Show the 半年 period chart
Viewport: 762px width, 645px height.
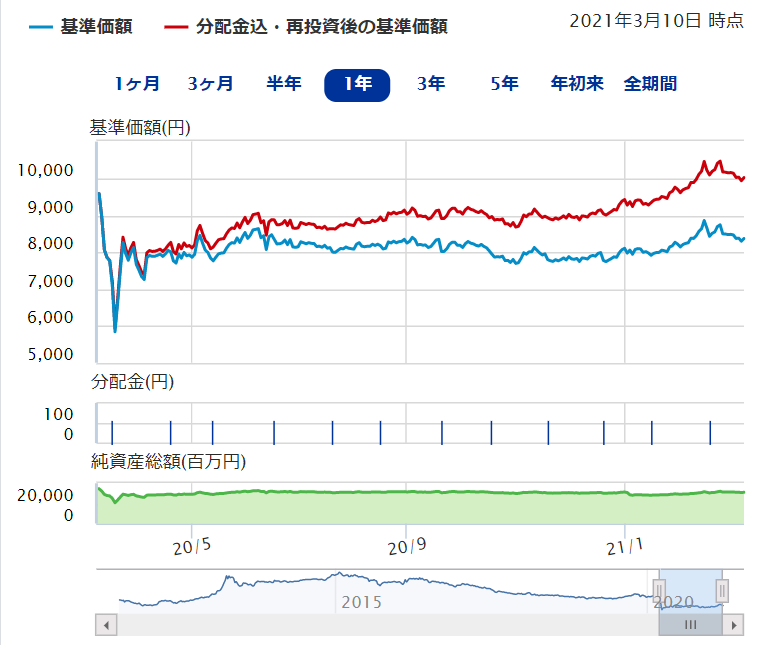pyautogui.click(x=283, y=84)
